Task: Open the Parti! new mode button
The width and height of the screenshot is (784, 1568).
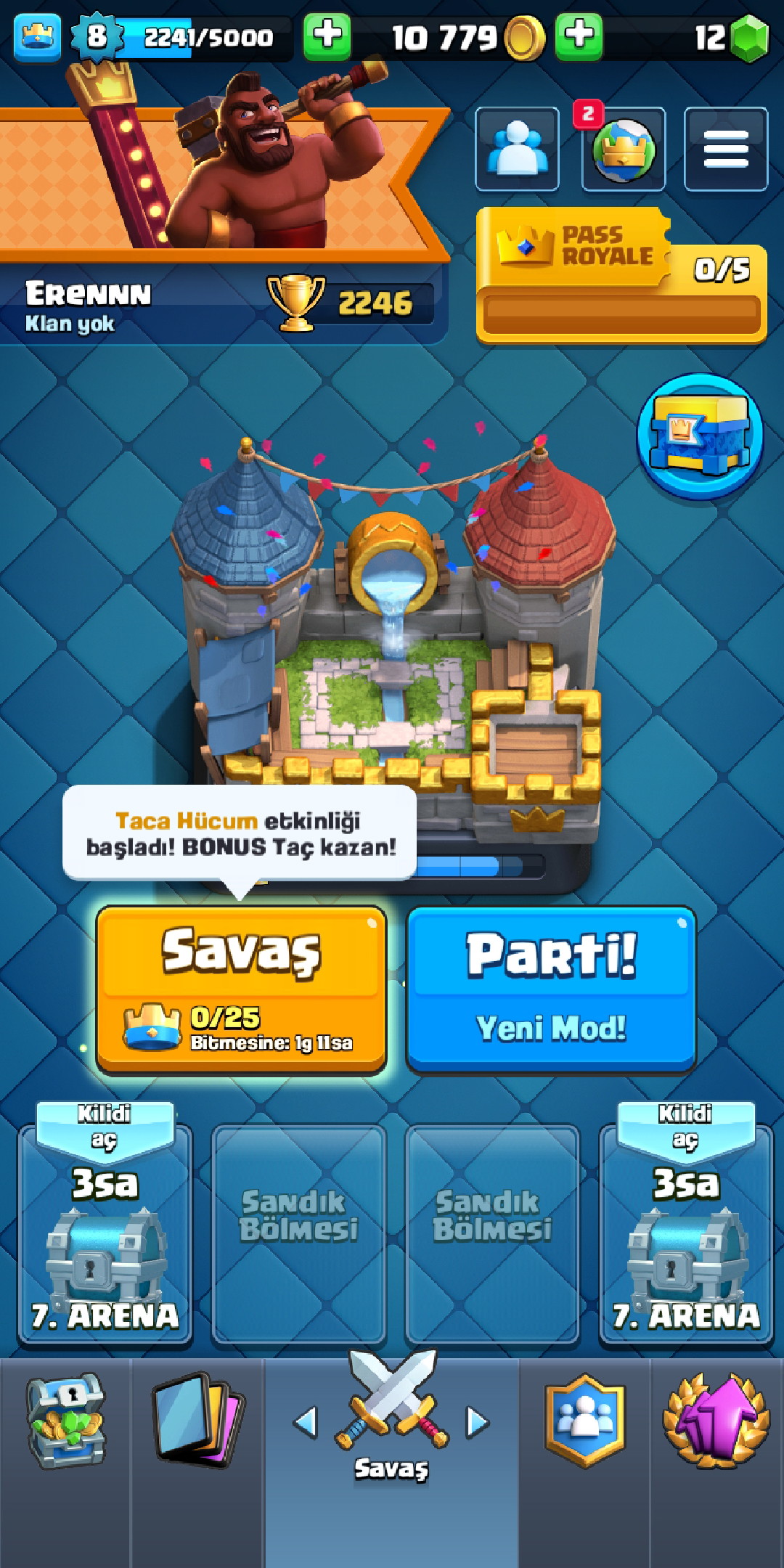Action: [552, 987]
